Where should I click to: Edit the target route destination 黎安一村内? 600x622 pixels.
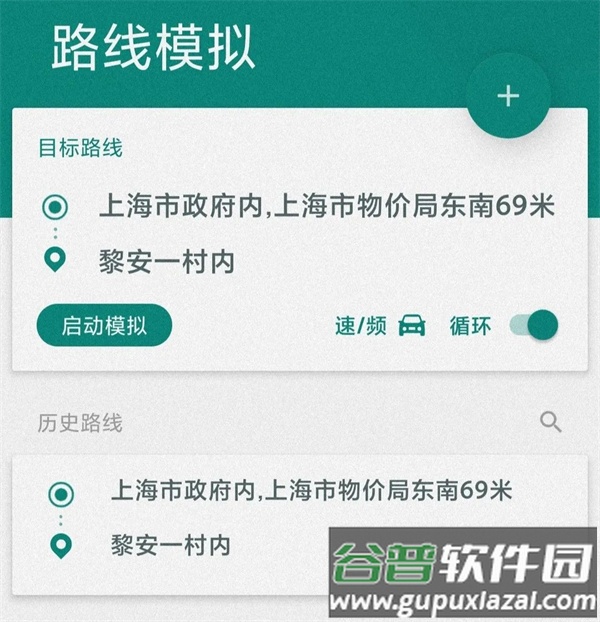[166, 262]
